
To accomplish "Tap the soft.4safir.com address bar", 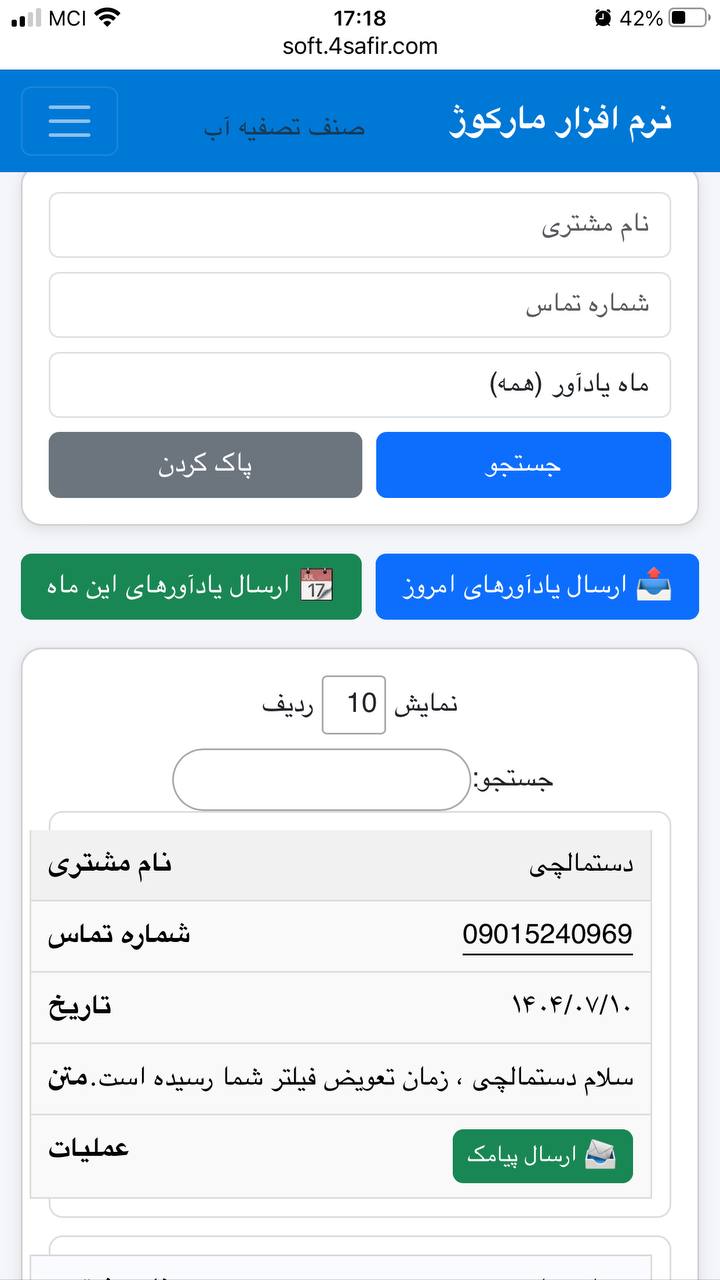I will tap(360, 46).
